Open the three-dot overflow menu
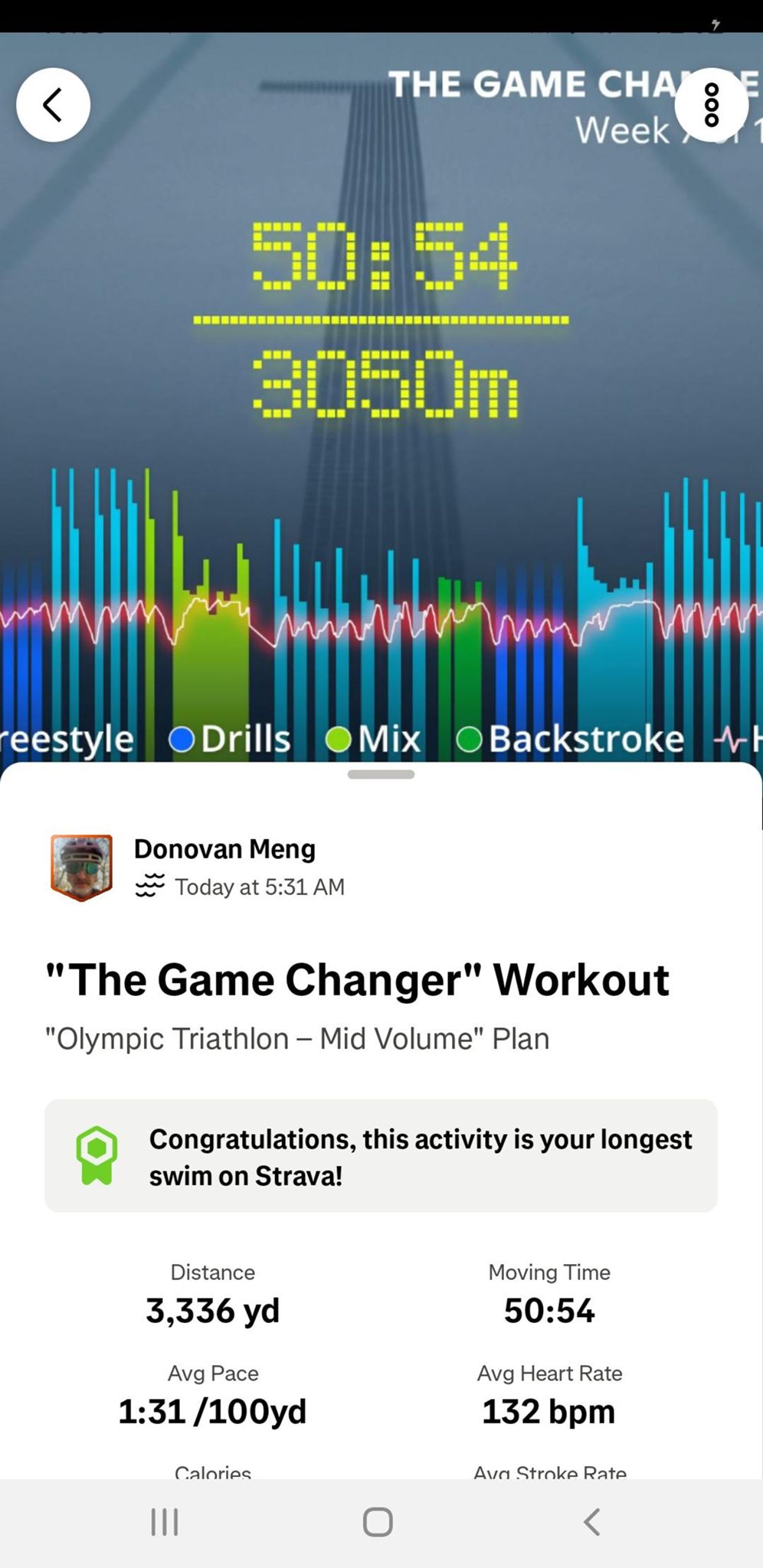The height and width of the screenshot is (1568, 763). (x=711, y=105)
